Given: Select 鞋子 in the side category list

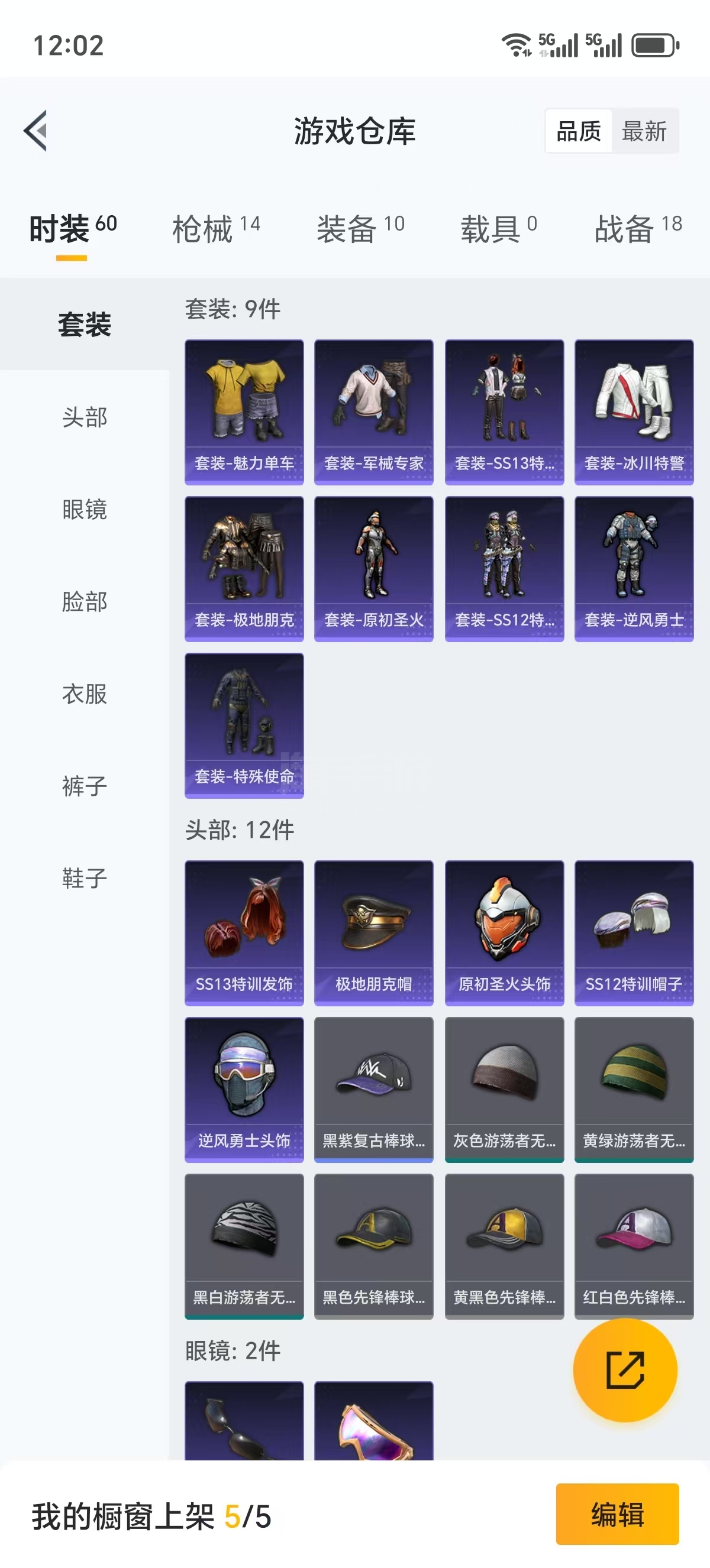Looking at the screenshot, I should (x=85, y=878).
